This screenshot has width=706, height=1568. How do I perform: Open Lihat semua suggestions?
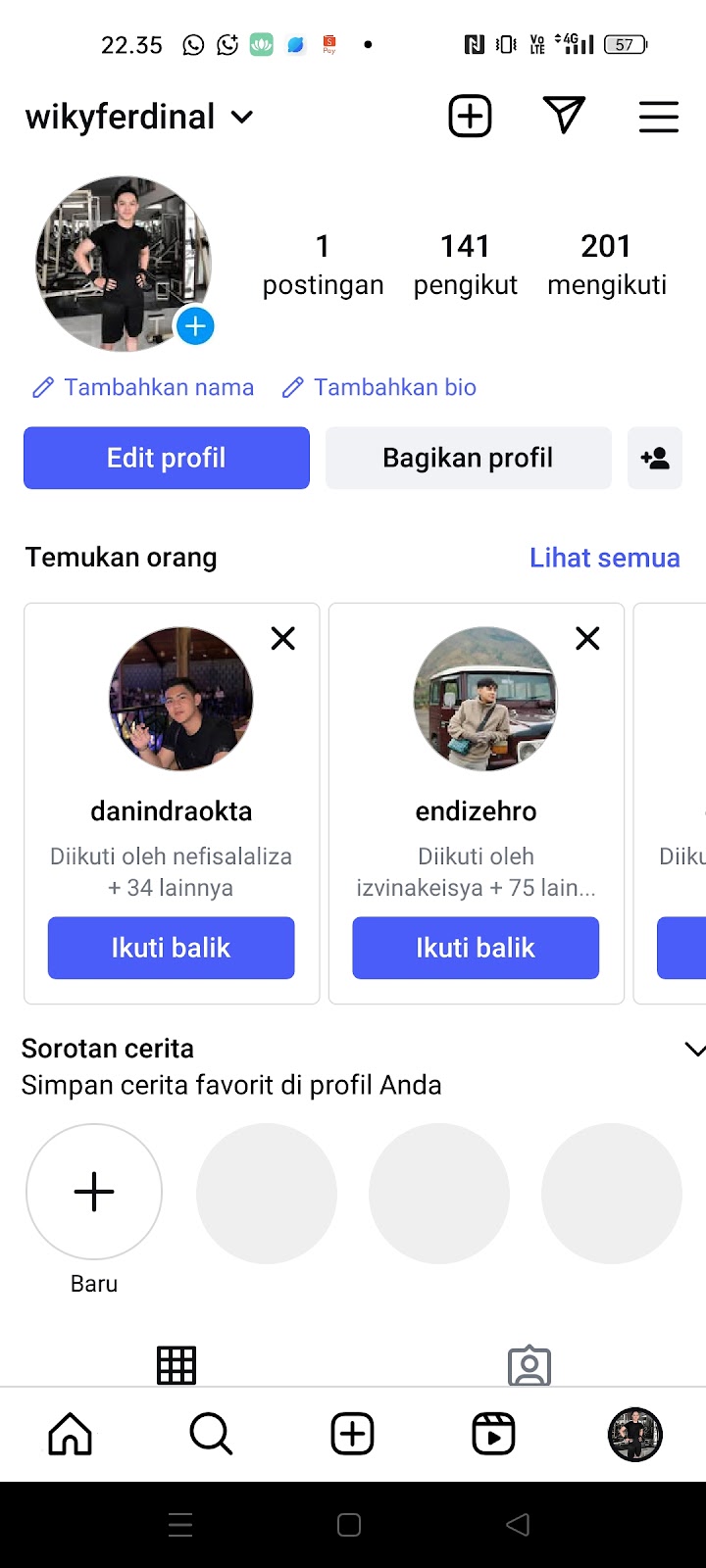pos(604,558)
